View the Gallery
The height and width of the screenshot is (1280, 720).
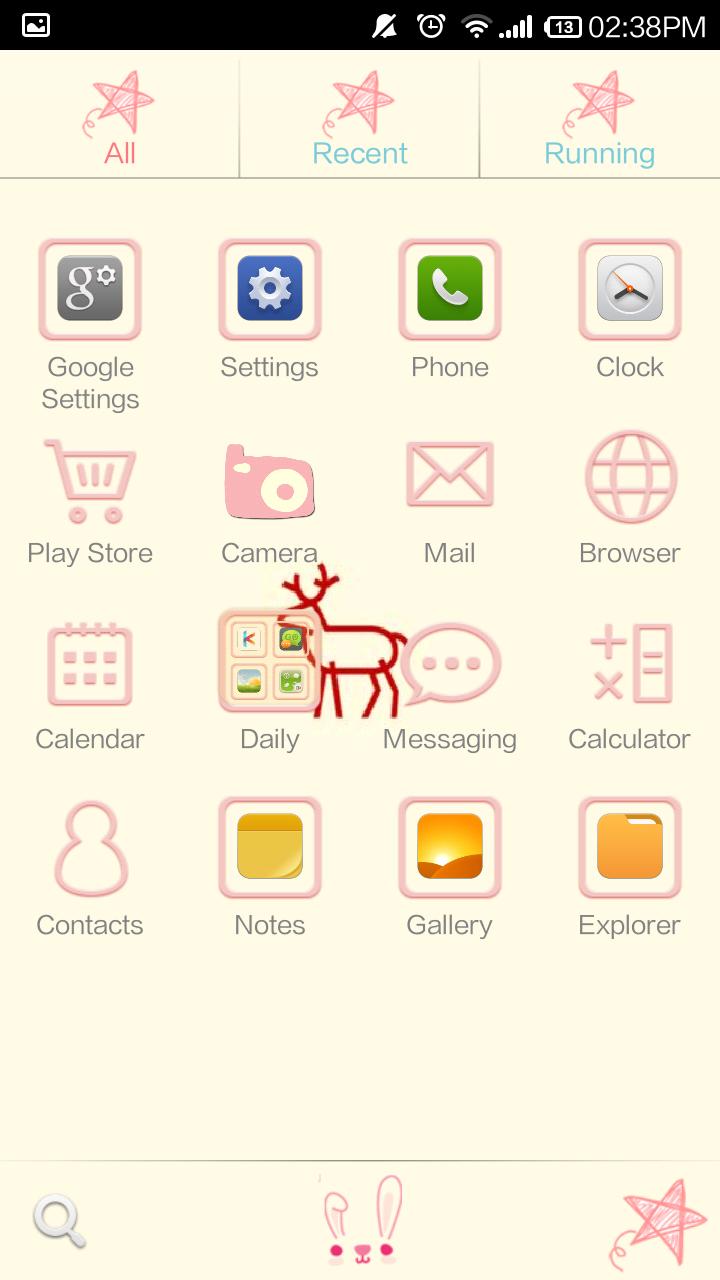449,847
